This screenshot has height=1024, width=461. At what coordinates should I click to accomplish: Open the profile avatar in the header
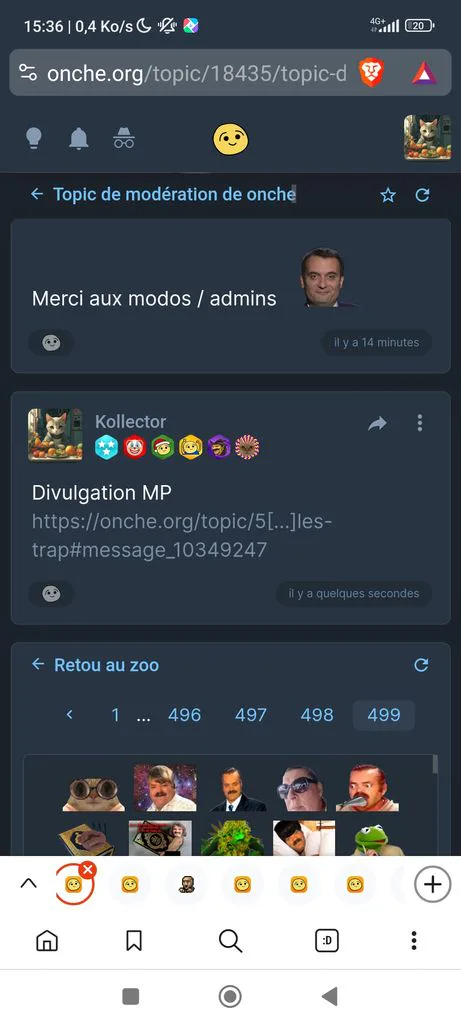[427, 137]
